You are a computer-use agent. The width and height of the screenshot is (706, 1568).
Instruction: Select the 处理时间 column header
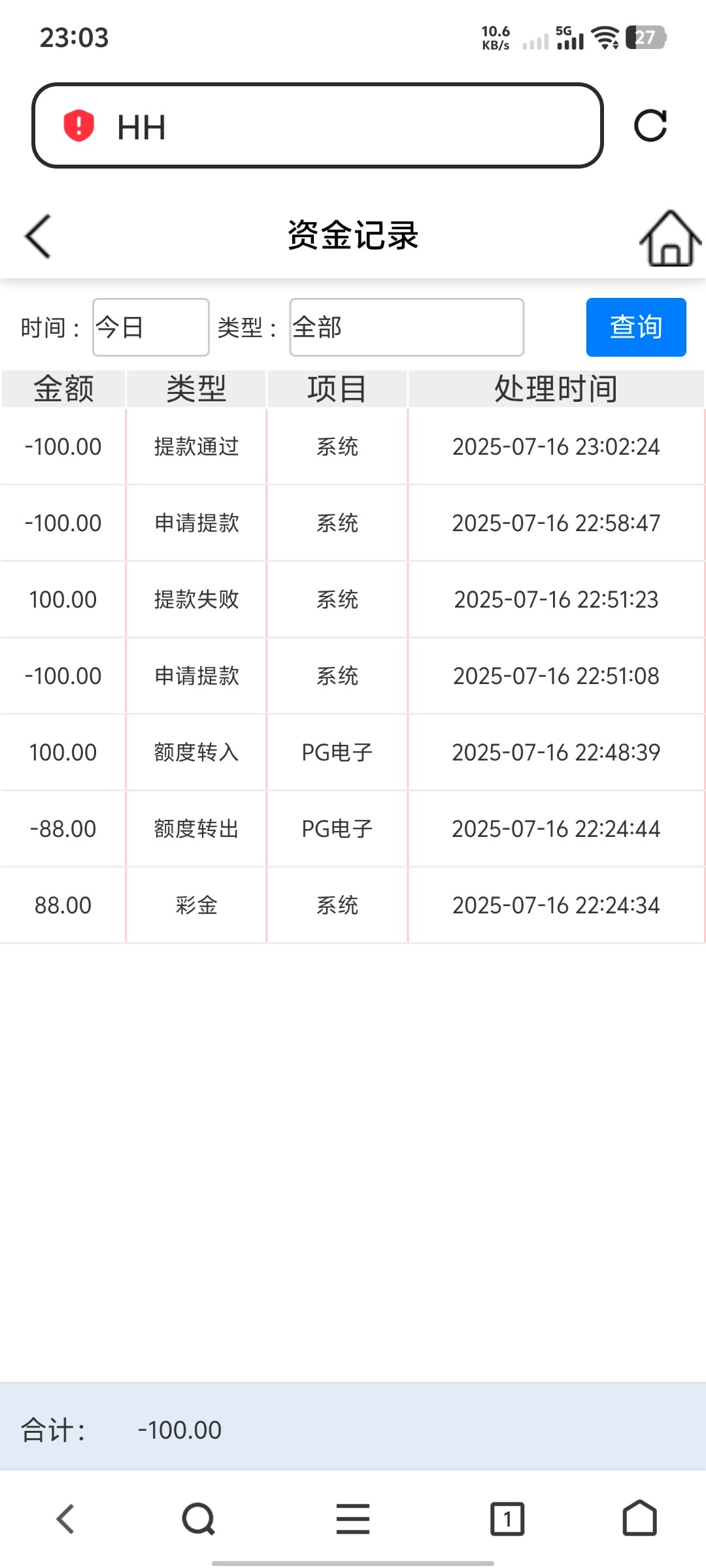[555, 388]
